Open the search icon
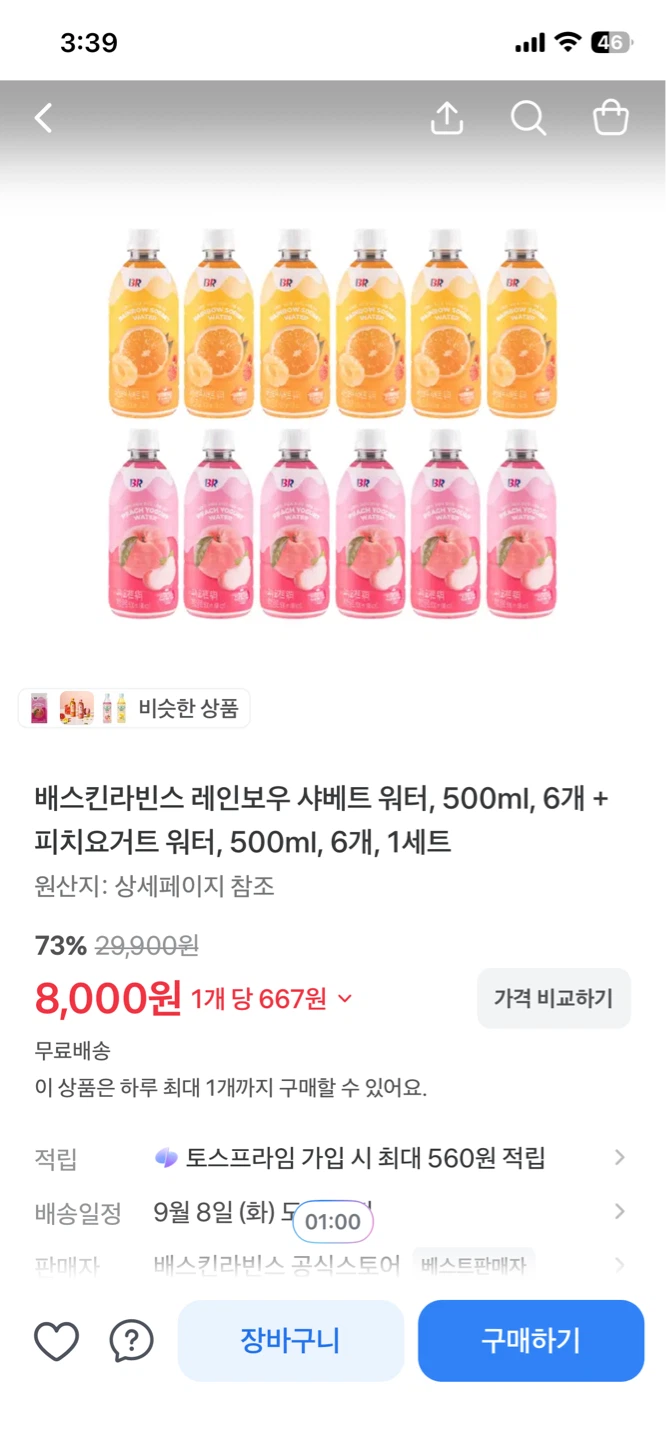The height and width of the screenshot is (1440, 666). click(x=528, y=118)
